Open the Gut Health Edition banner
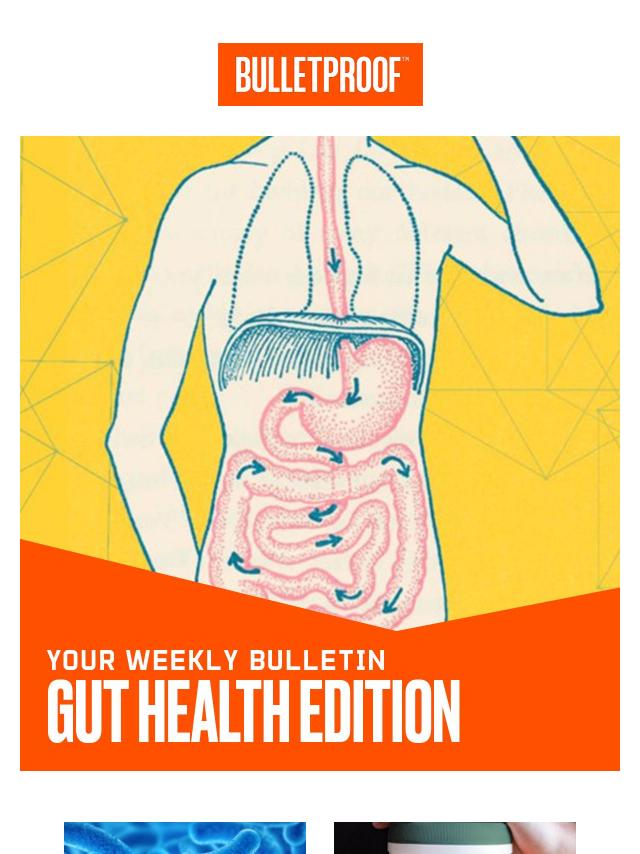The image size is (640, 854). (x=320, y=452)
